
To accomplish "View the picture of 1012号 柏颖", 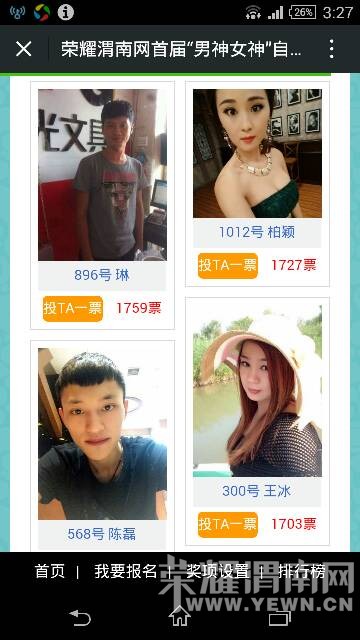I will [257, 153].
